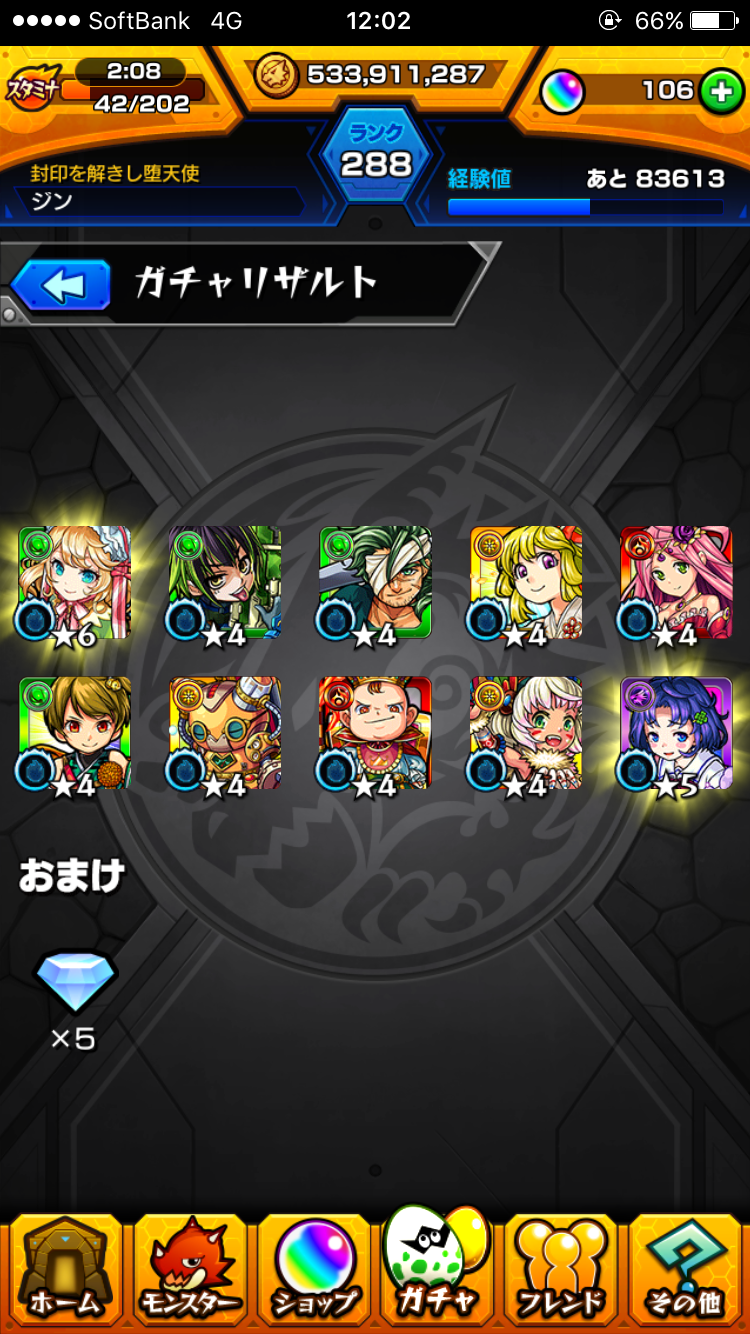This screenshot has width=750, height=1334.
Task: Switch to the モンスター tab
Action: point(189,1267)
